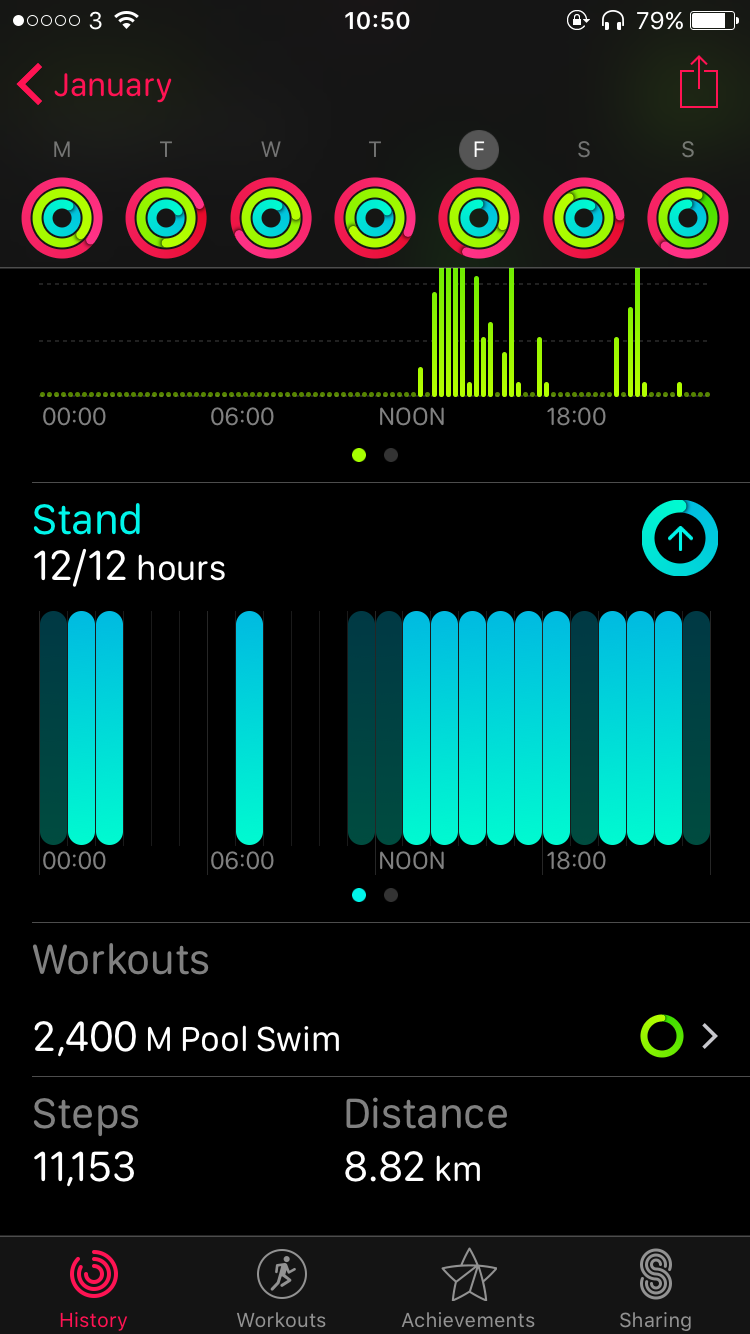750x1334 pixels.
Task: Open the 2,400 M Pool Swim workout
Action: pyautogui.click(x=375, y=1038)
